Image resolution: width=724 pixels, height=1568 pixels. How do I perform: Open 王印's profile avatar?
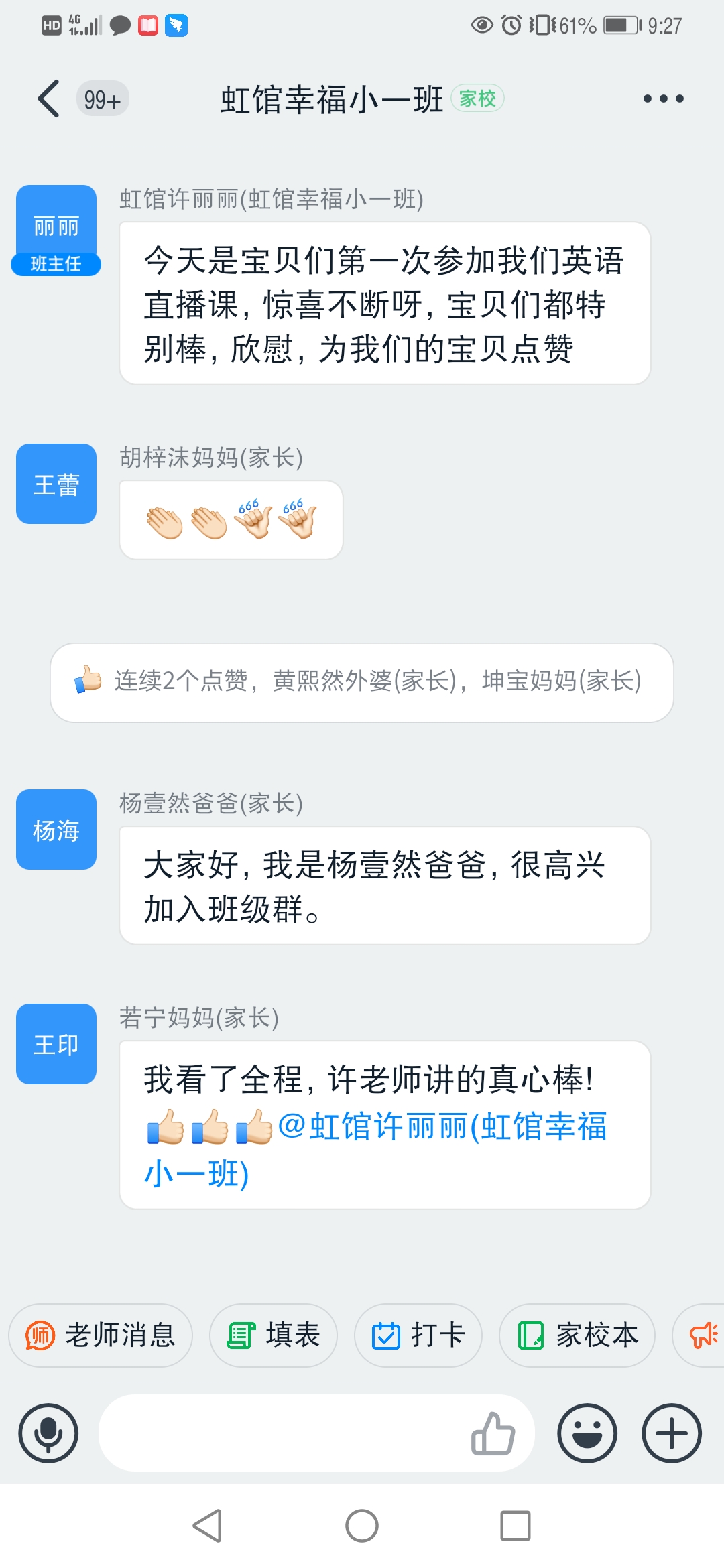click(x=56, y=1044)
